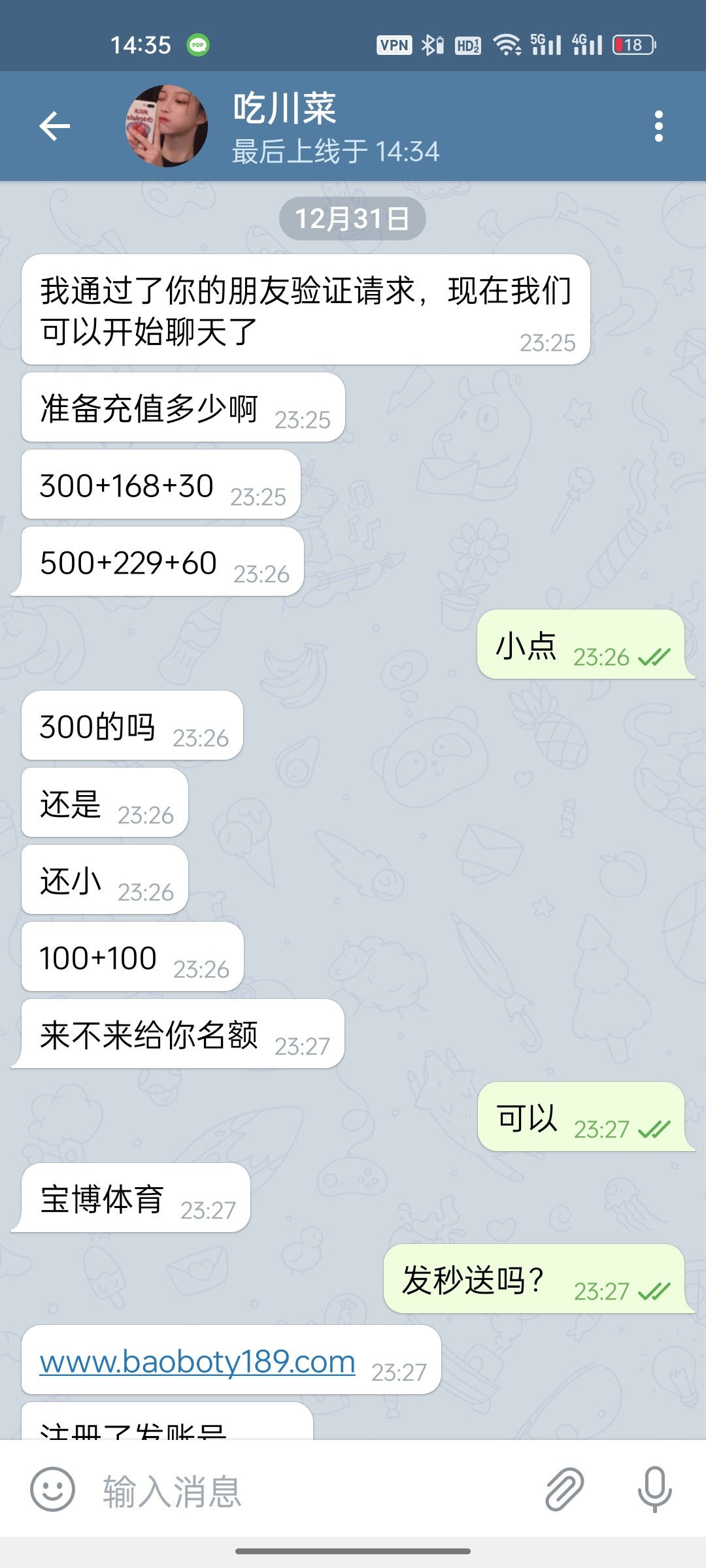Open the emoji picker
The width and height of the screenshot is (706, 1568).
[x=53, y=1490]
